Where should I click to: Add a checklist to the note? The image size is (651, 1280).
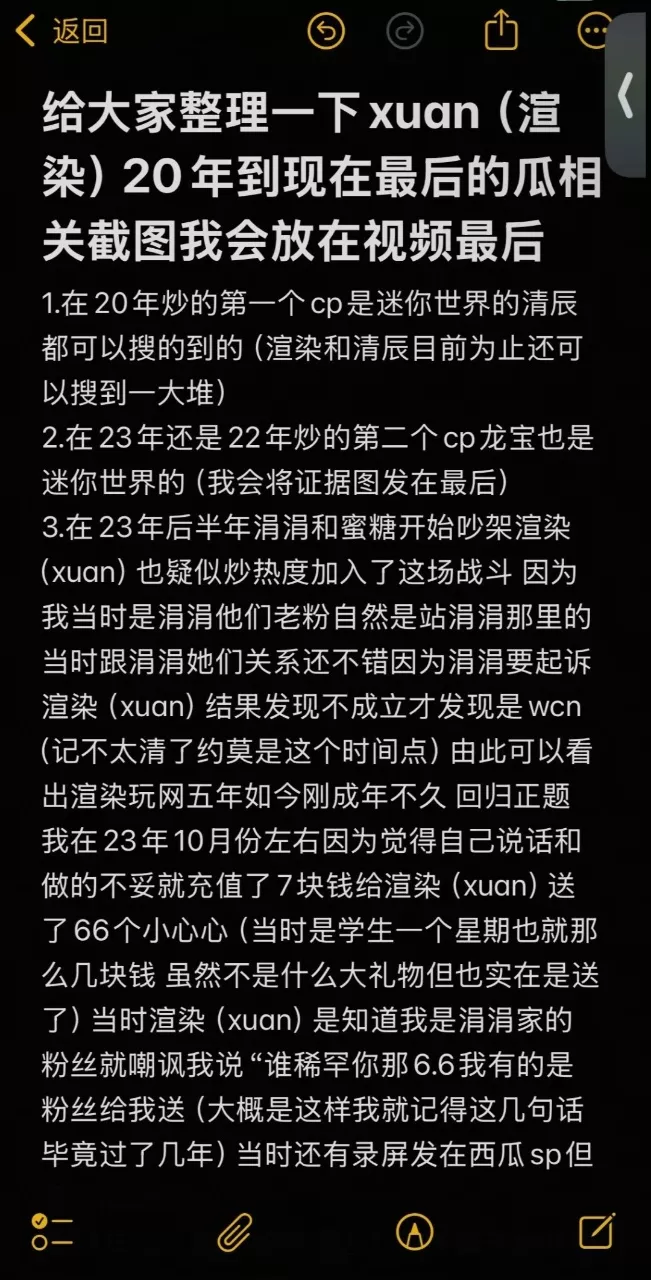coord(52,1231)
